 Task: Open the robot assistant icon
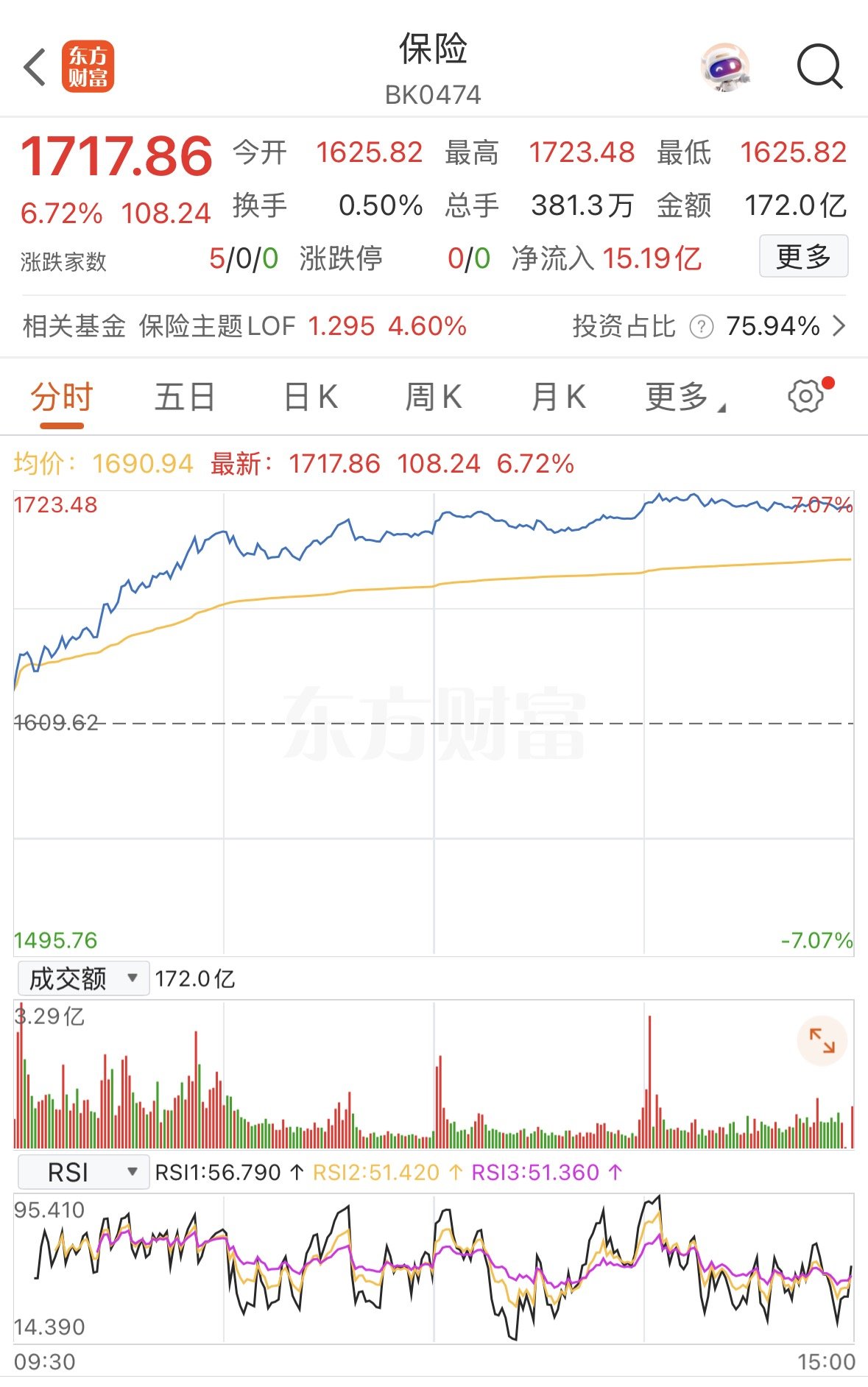(725, 67)
